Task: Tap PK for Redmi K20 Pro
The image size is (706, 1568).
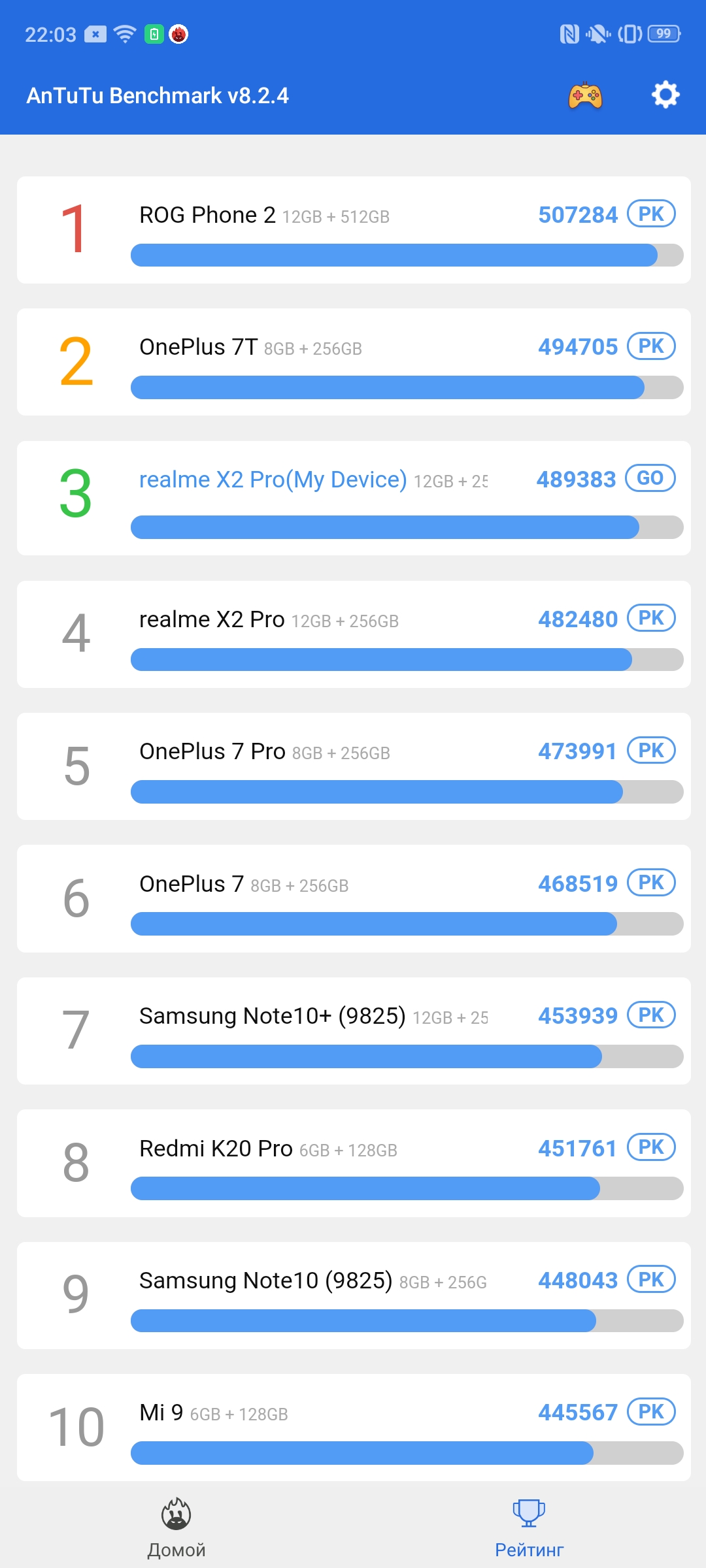Action: tap(650, 1147)
